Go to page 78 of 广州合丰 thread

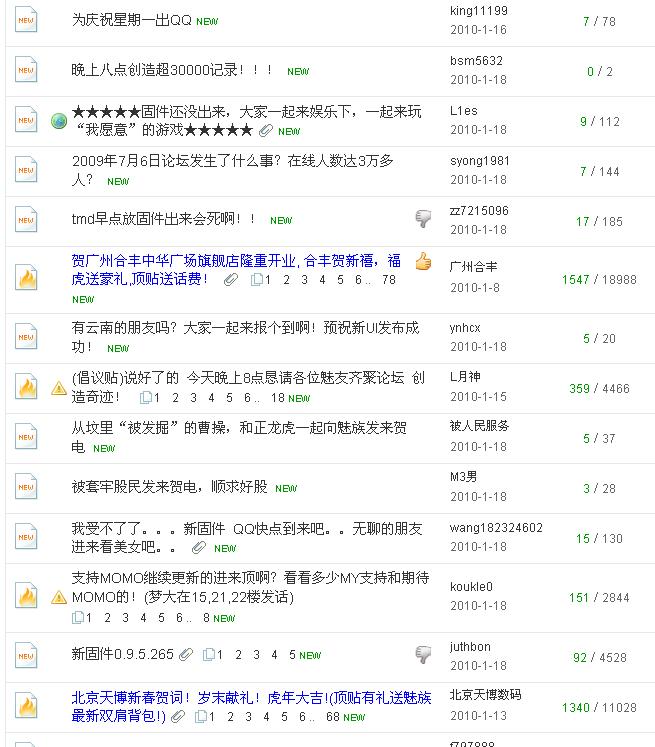click(389, 280)
